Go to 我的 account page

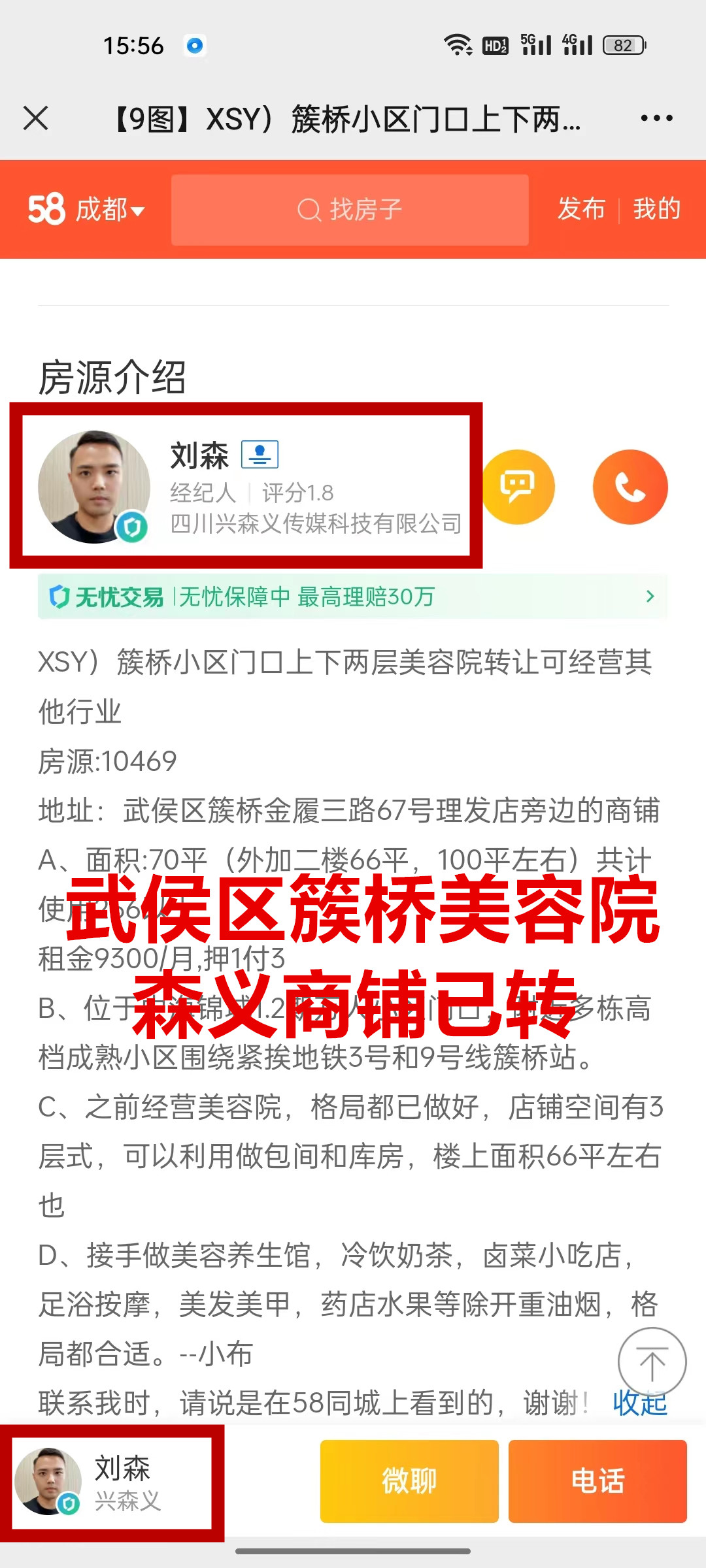click(656, 209)
